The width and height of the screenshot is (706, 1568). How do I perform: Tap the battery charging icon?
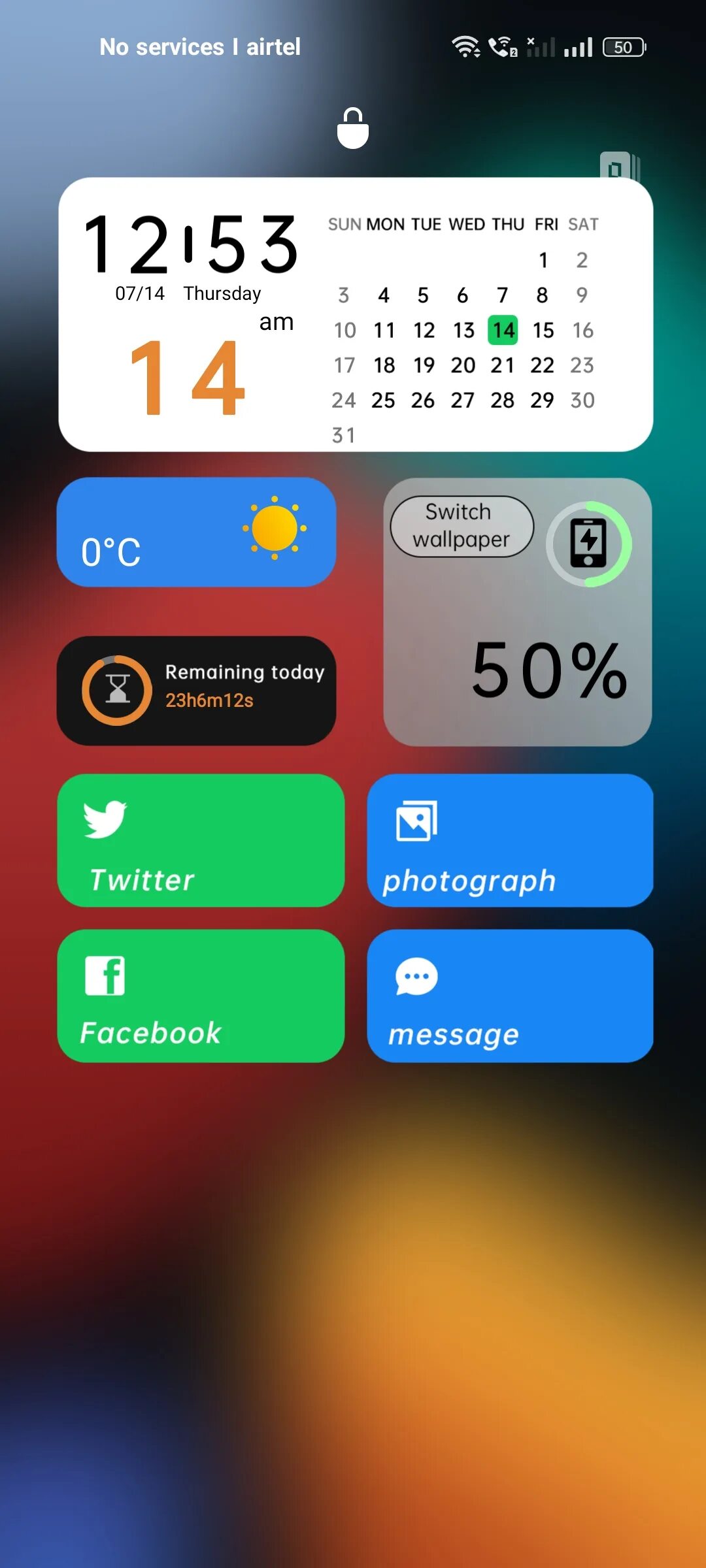[x=588, y=544]
